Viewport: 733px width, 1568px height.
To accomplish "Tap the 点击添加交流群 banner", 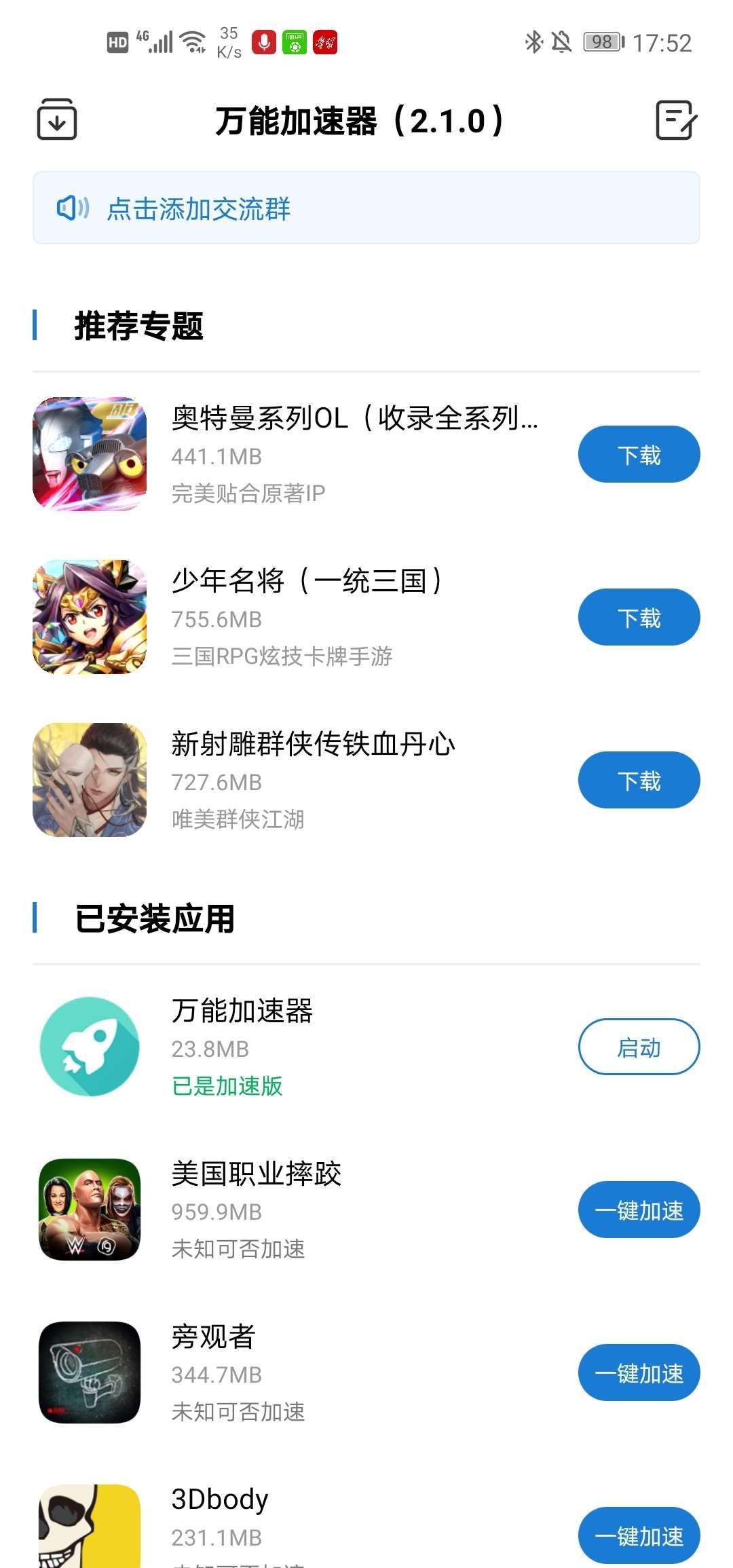I will [x=366, y=208].
